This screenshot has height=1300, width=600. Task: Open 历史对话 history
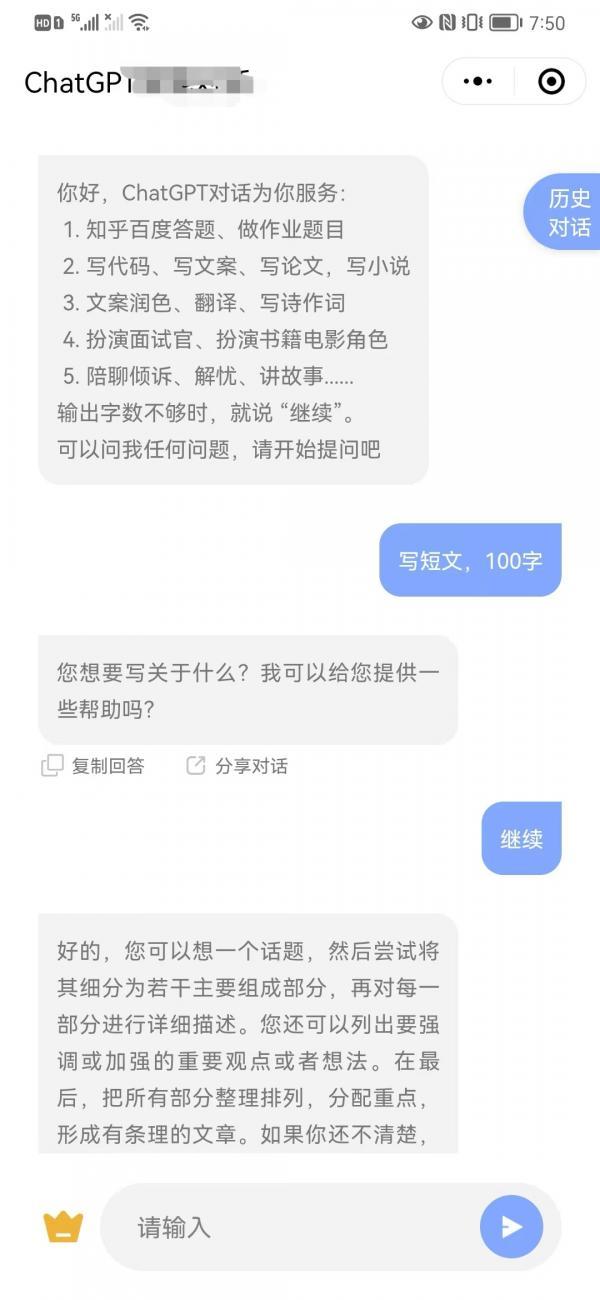(x=568, y=212)
